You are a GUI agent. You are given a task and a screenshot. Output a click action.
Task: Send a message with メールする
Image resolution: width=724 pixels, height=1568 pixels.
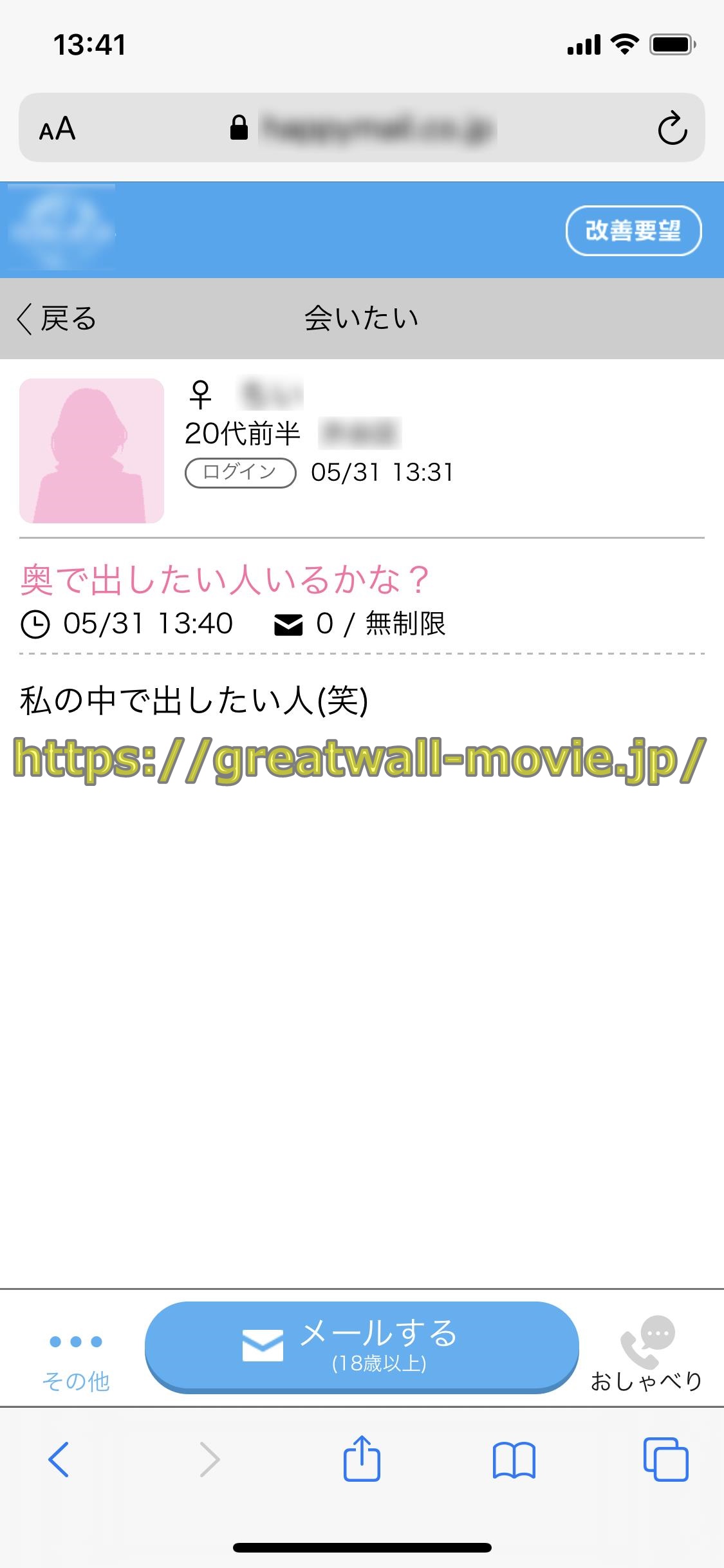[x=362, y=1346]
